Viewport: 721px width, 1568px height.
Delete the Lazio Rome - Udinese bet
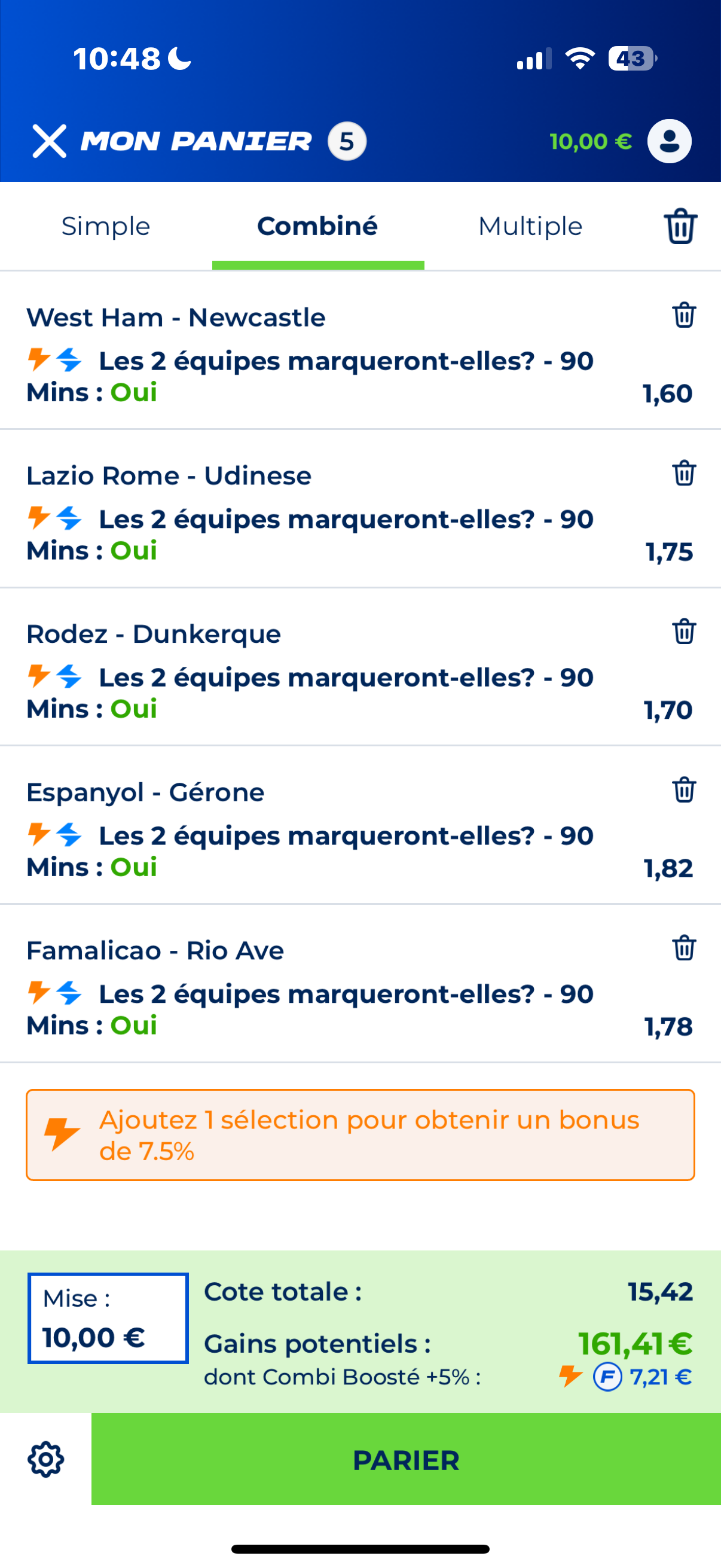[x=684, y=474]
